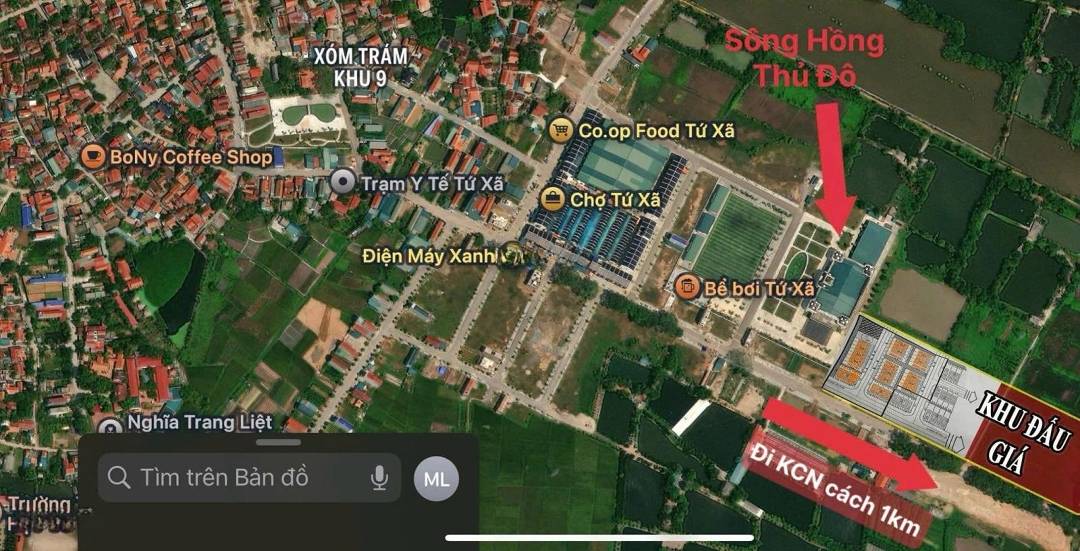Select the Bể bơi Tứ Xã pool marker
Screen dimensions: 1080x551
pos(688,288)
